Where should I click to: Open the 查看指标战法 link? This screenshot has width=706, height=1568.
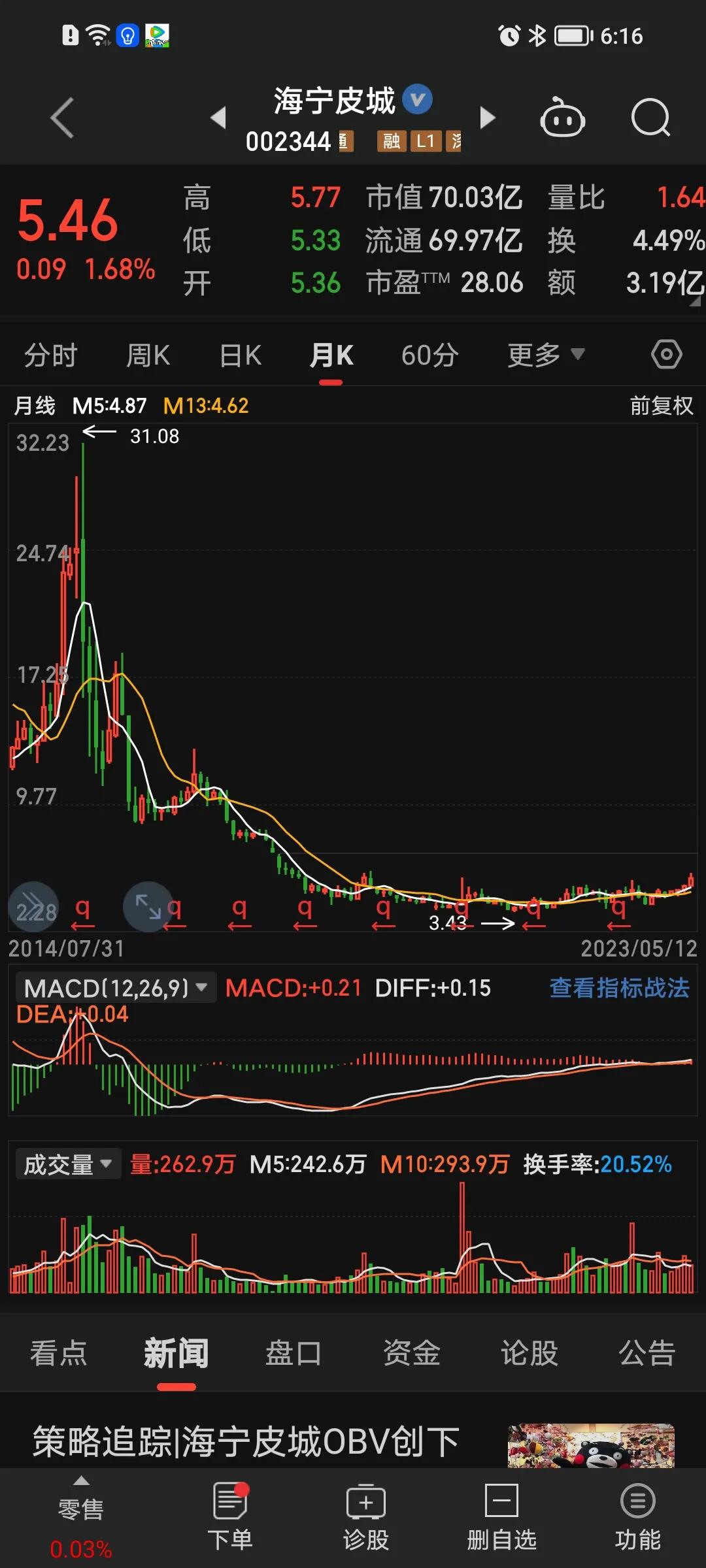(x=619, y=988)
